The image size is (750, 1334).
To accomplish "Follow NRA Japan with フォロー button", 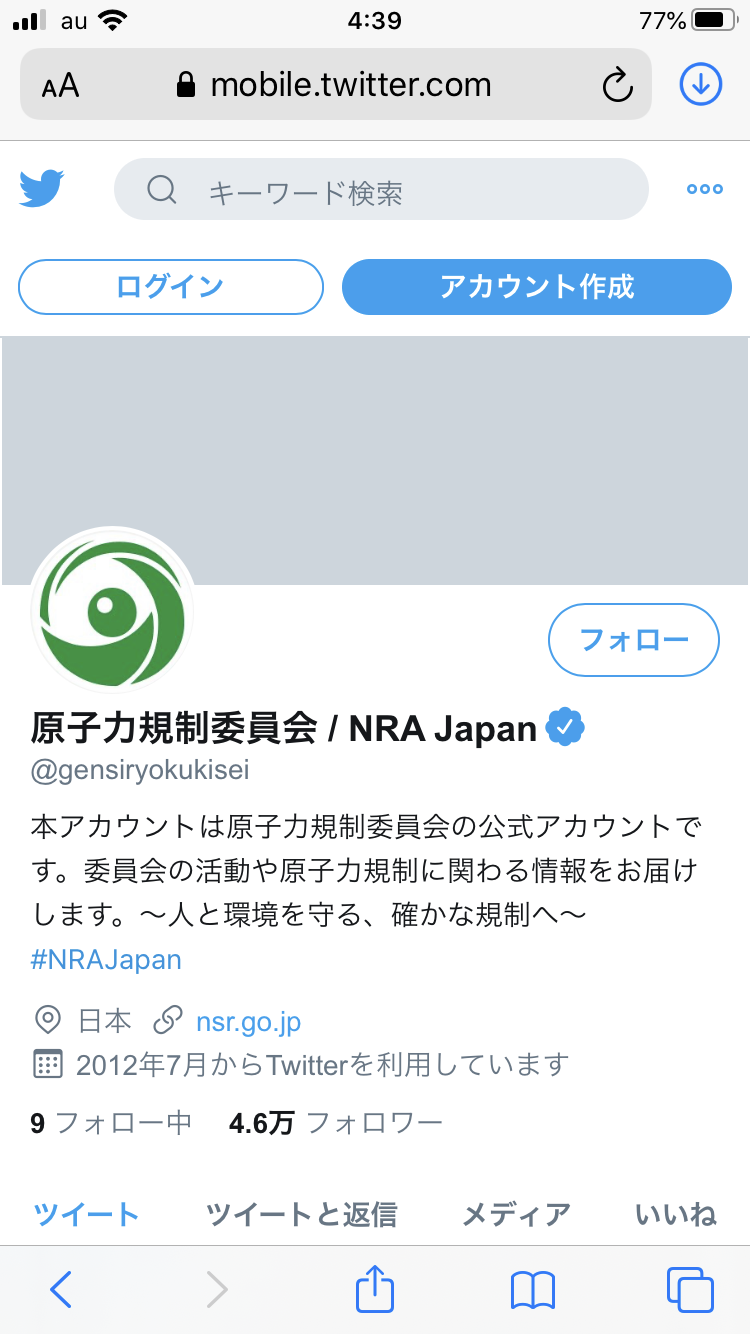I will (634, 640).
